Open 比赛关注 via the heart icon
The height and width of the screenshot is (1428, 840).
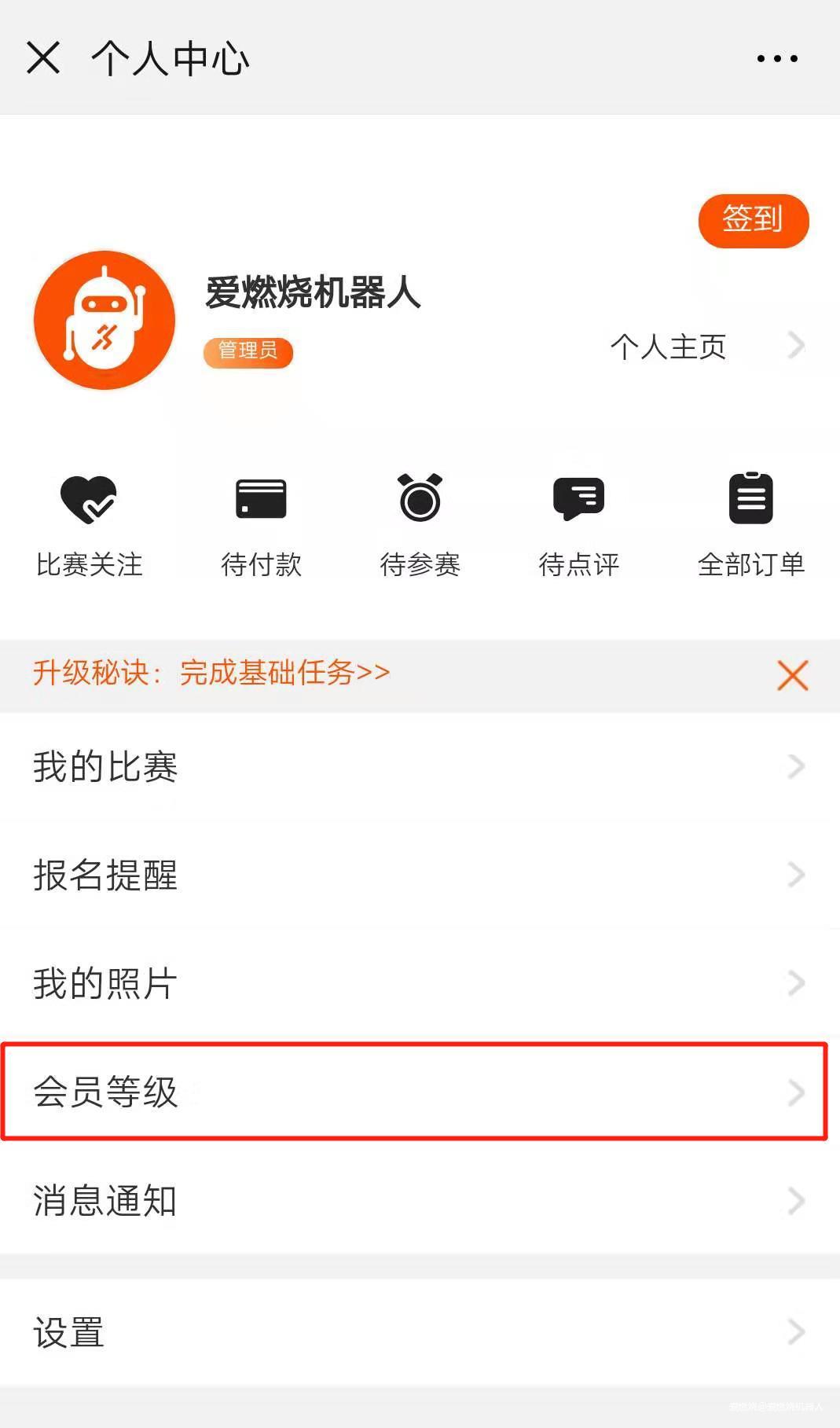tap(89, 519)
